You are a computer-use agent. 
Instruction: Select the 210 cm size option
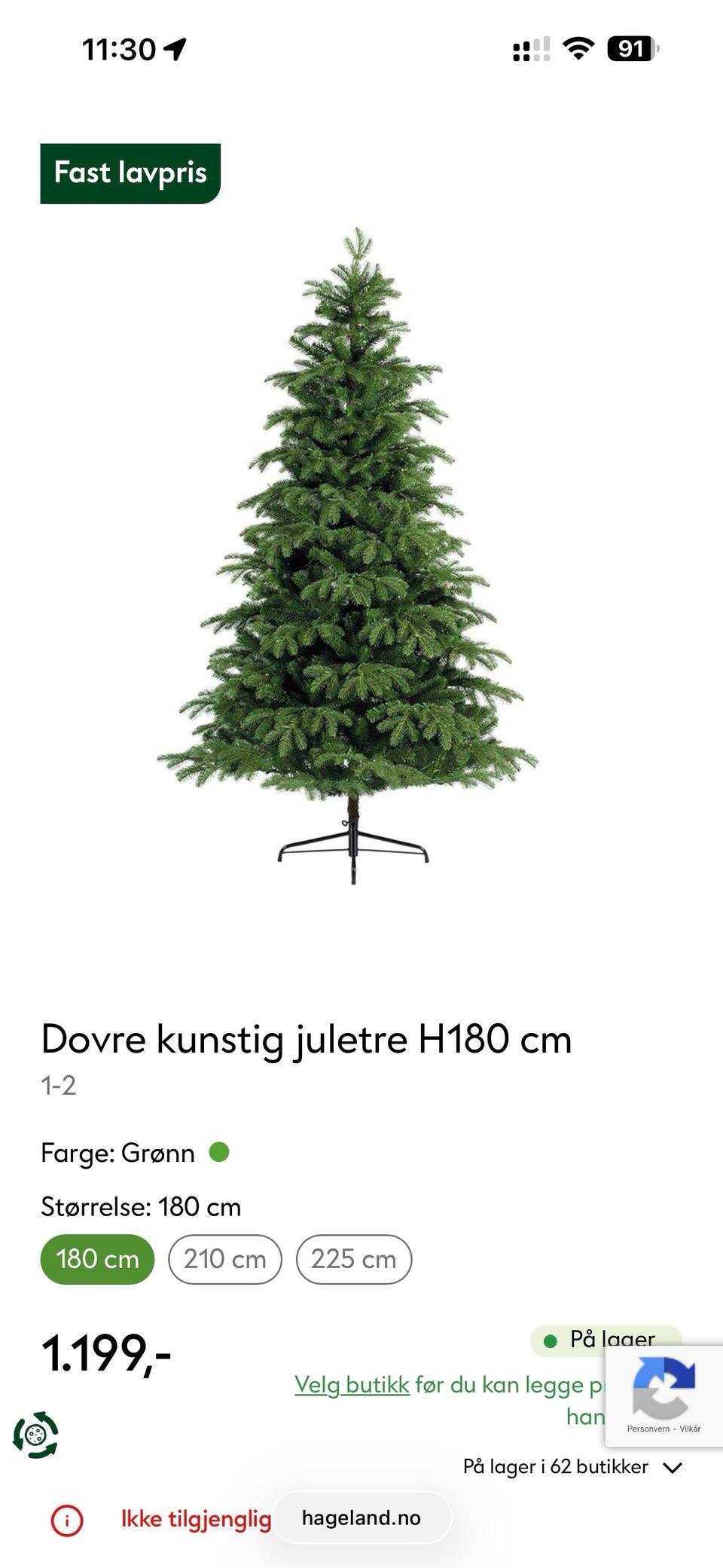tap(224, 1259)
